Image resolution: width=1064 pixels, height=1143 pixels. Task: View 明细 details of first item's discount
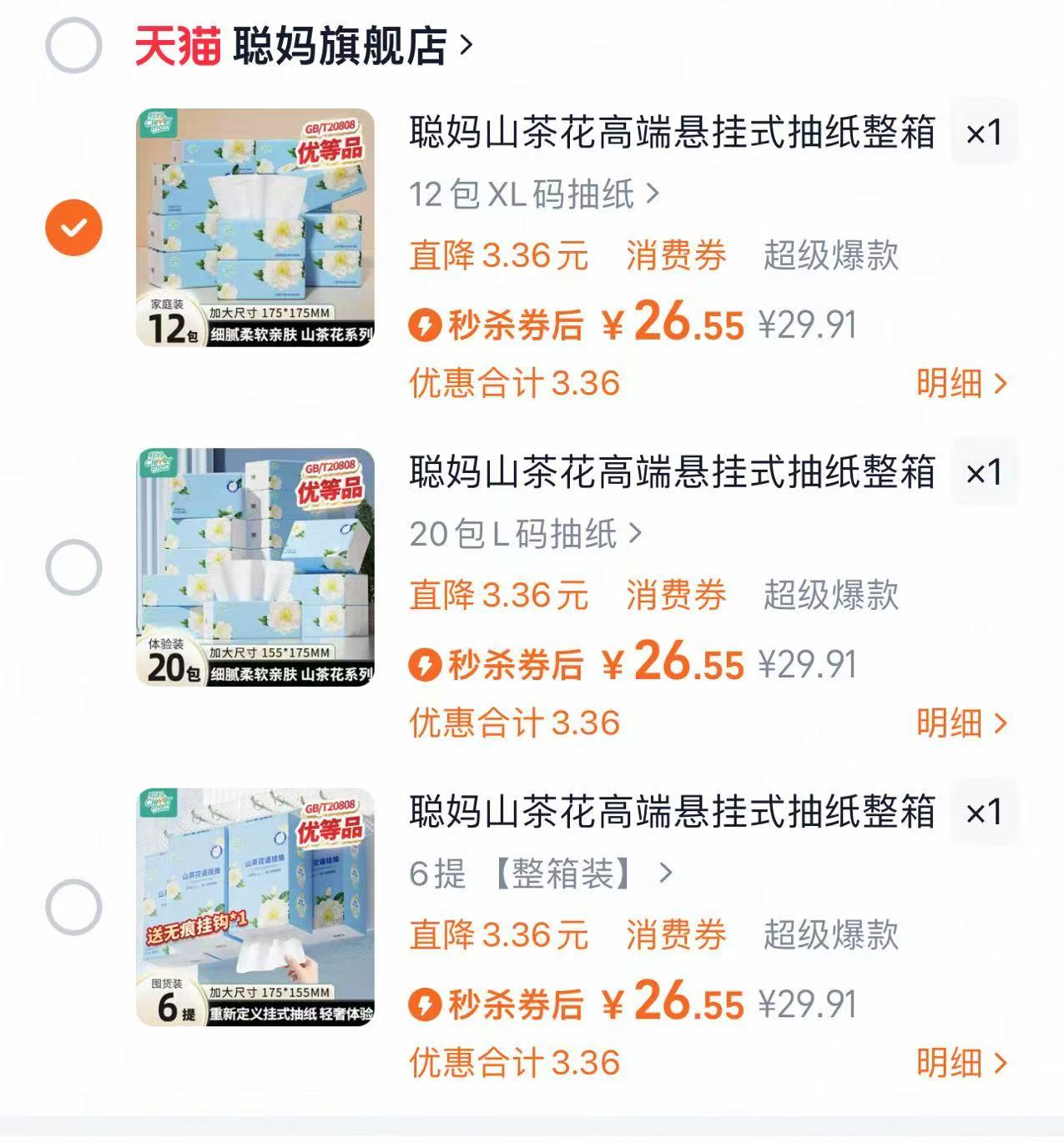point(951,385)
